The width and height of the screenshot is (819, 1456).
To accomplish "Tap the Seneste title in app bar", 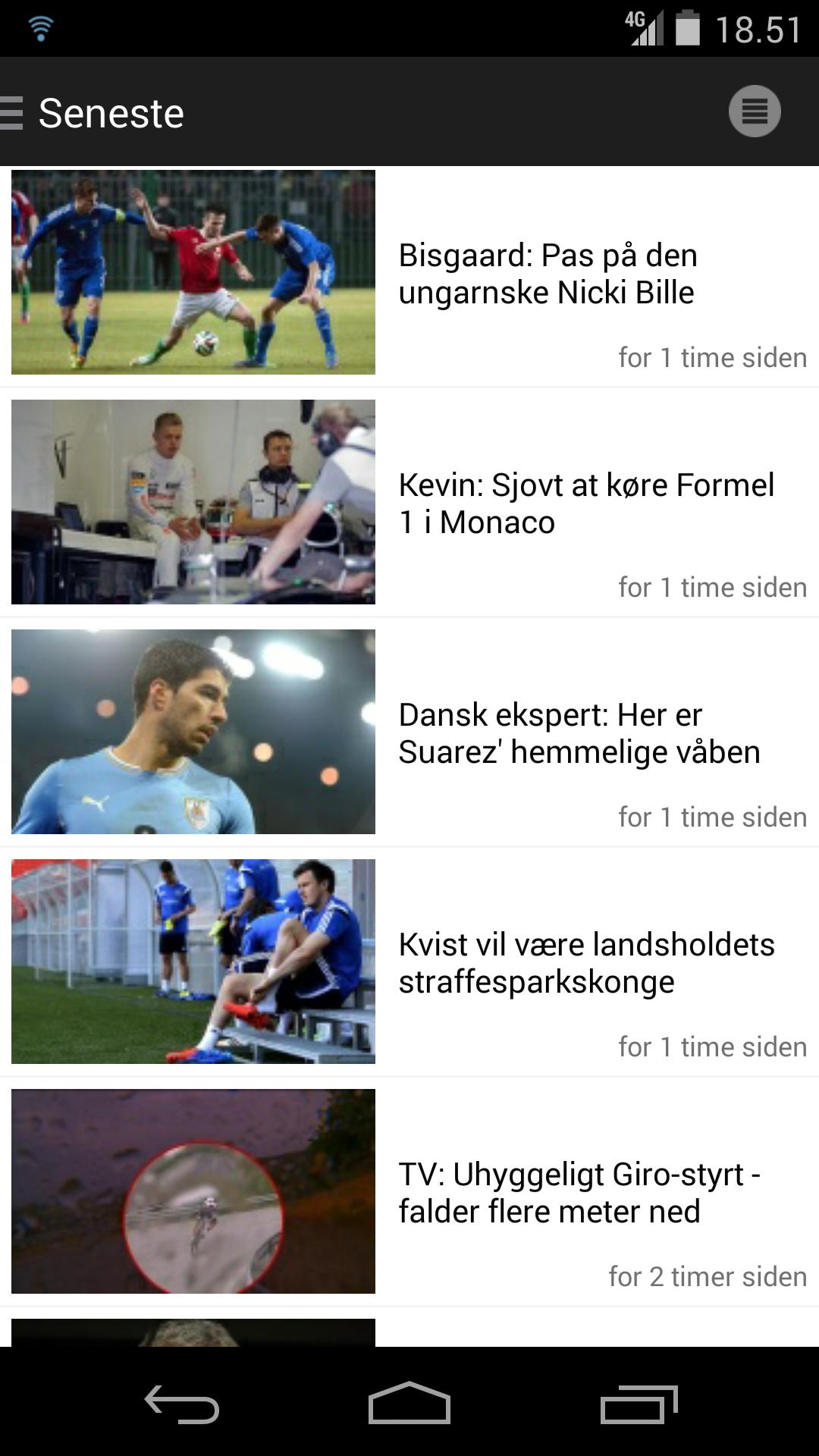I will pos(111,112).
